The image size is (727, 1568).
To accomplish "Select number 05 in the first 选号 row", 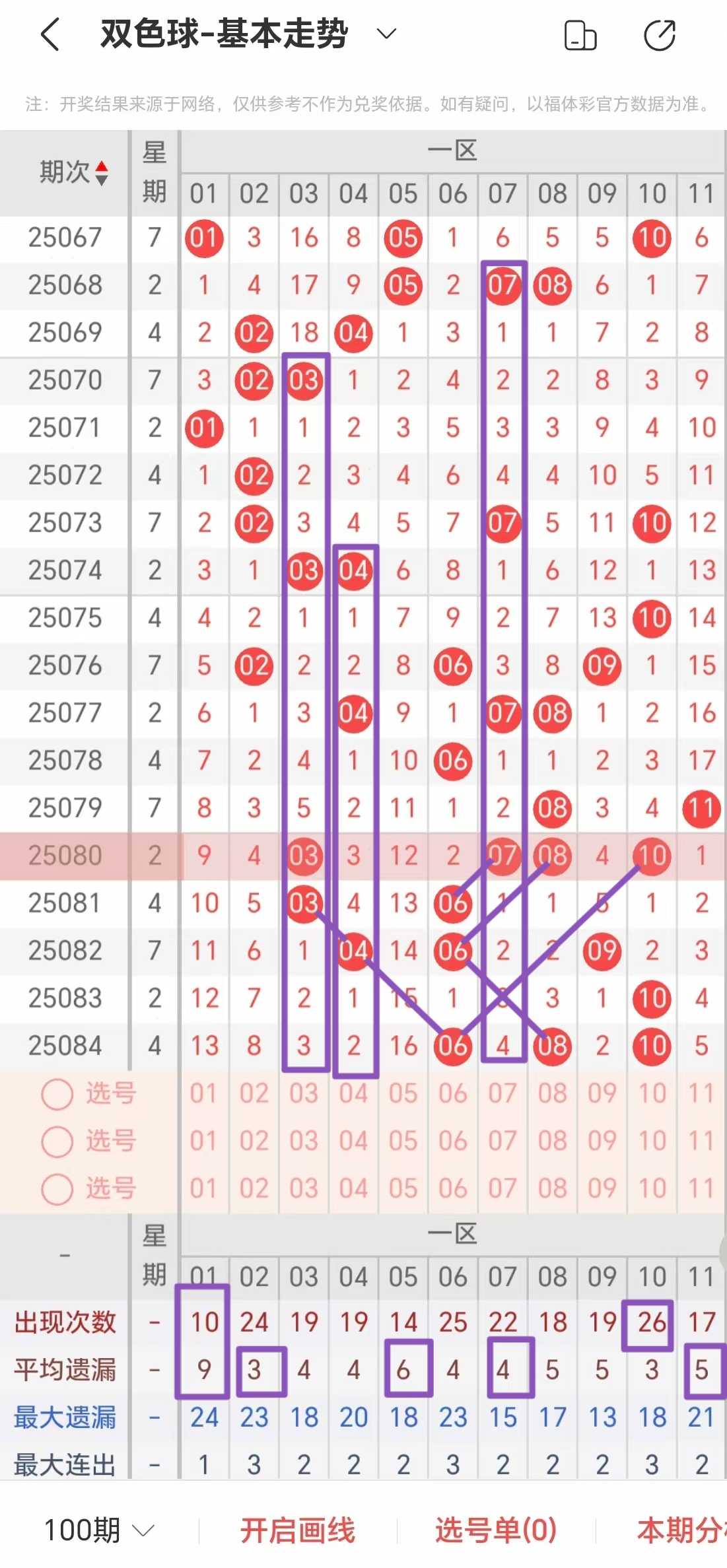I will click(x=403, y=1093).
